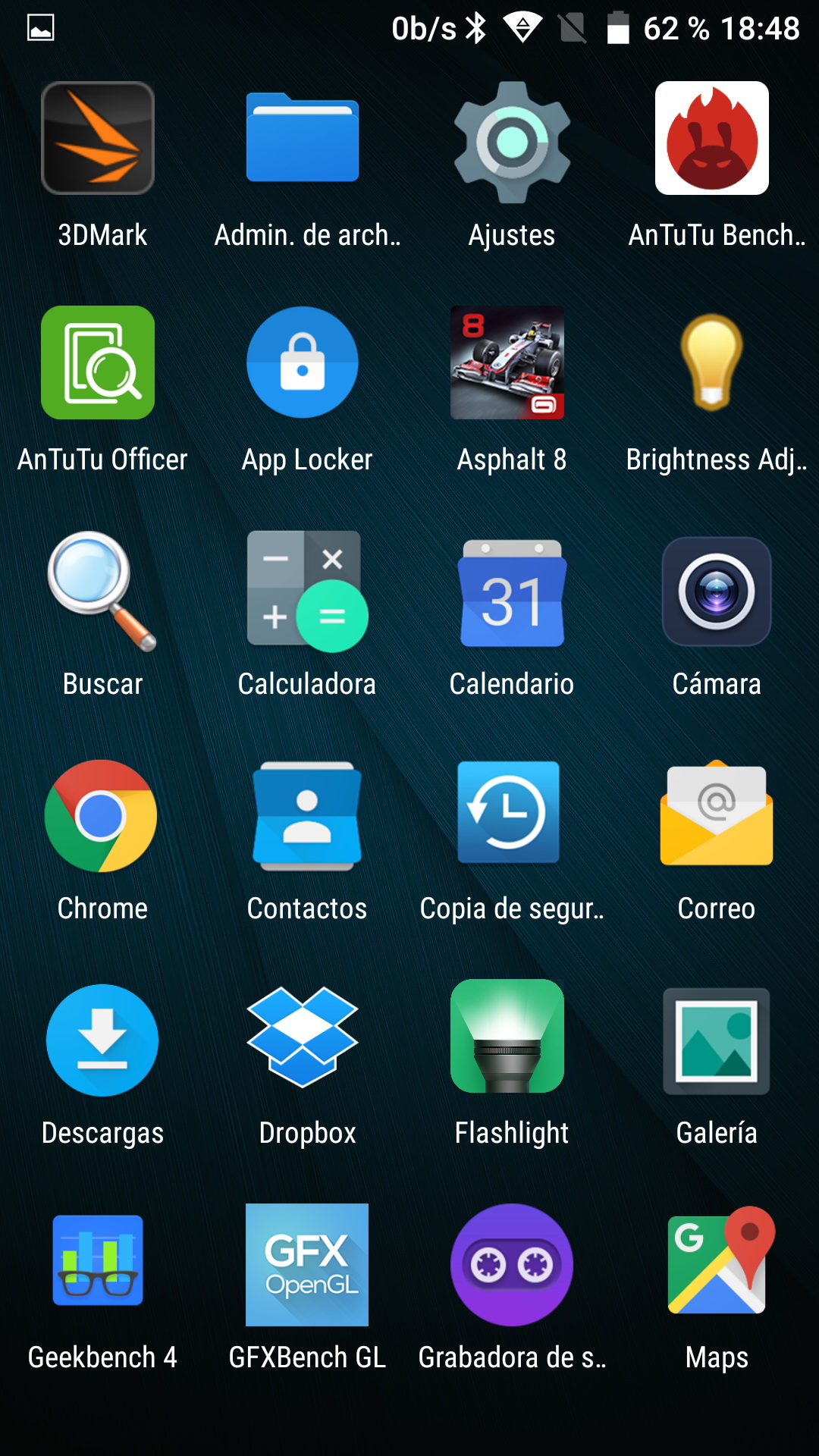Viewport: 819px width, 1456px height.
Task: Launch Chrome browser
Action: pyautogui.click(x=101, y=816)
